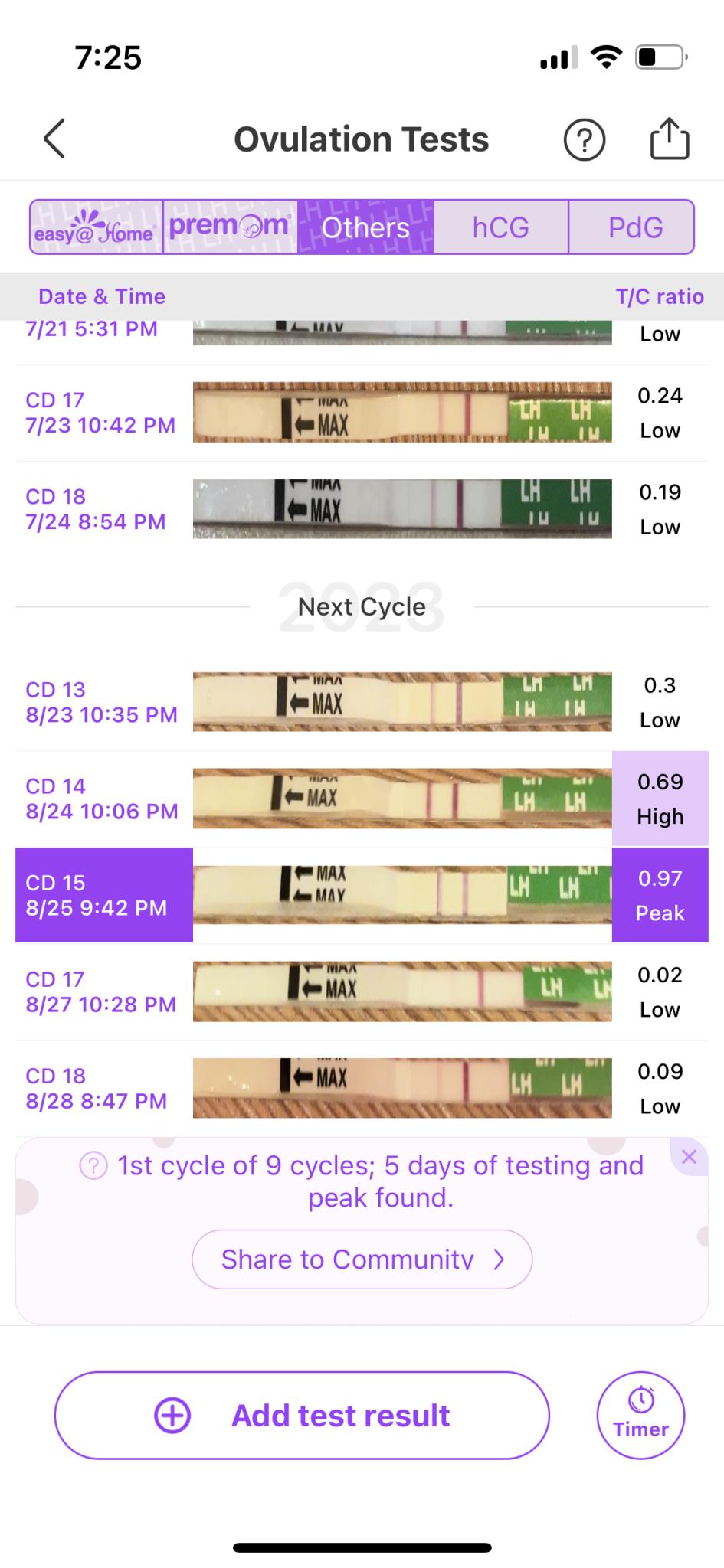Open the Timer

640,1416
